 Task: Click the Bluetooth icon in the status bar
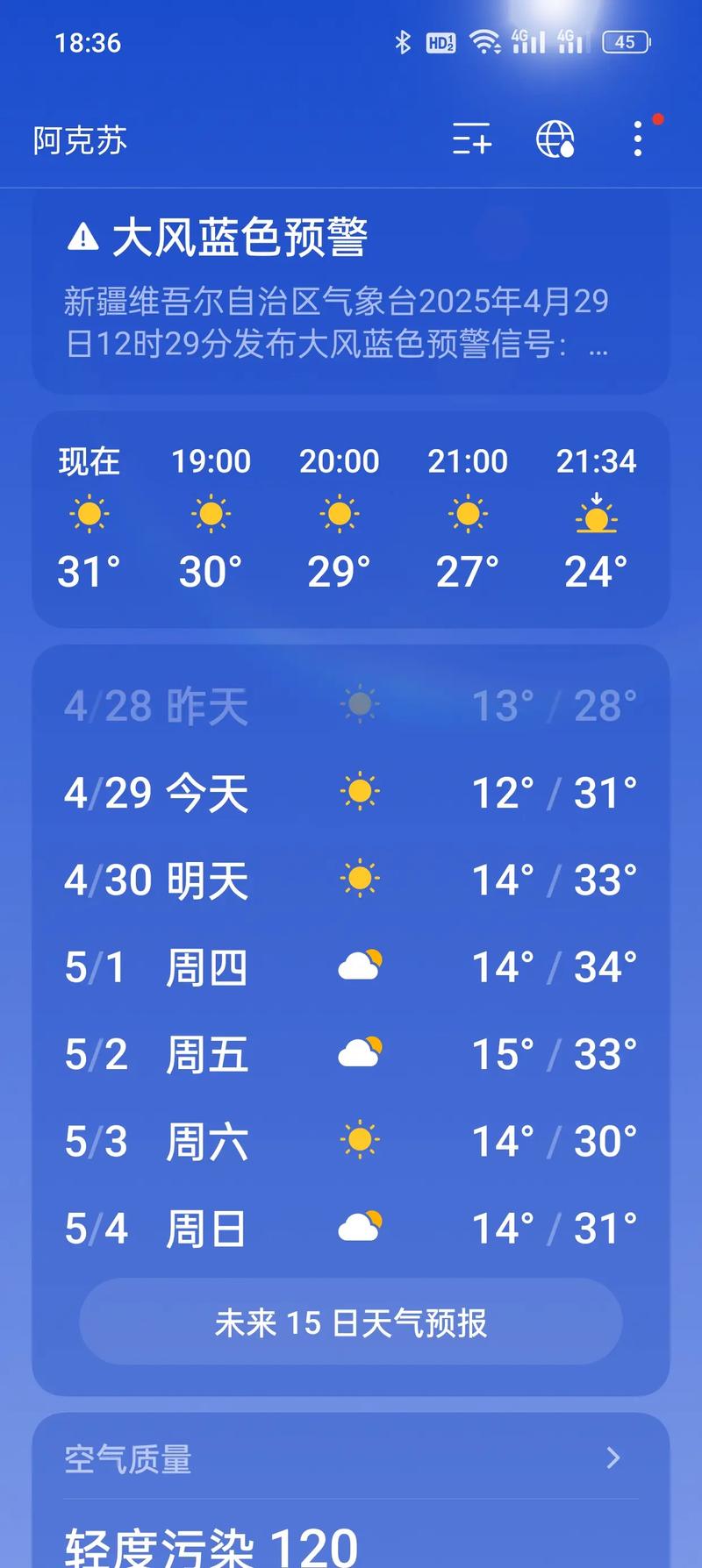click(x=403, y=41)
